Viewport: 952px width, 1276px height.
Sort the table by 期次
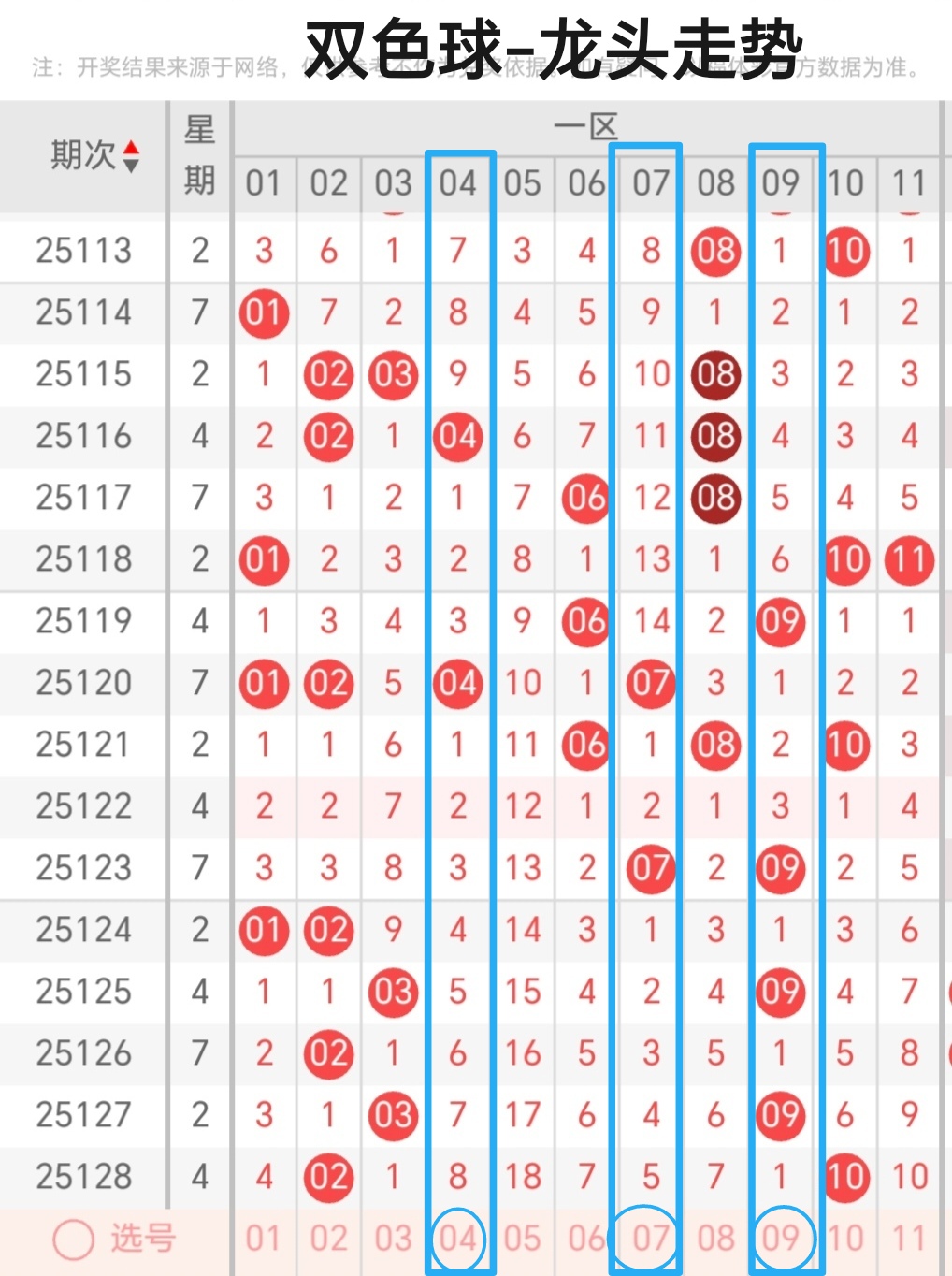click(131, 156)
